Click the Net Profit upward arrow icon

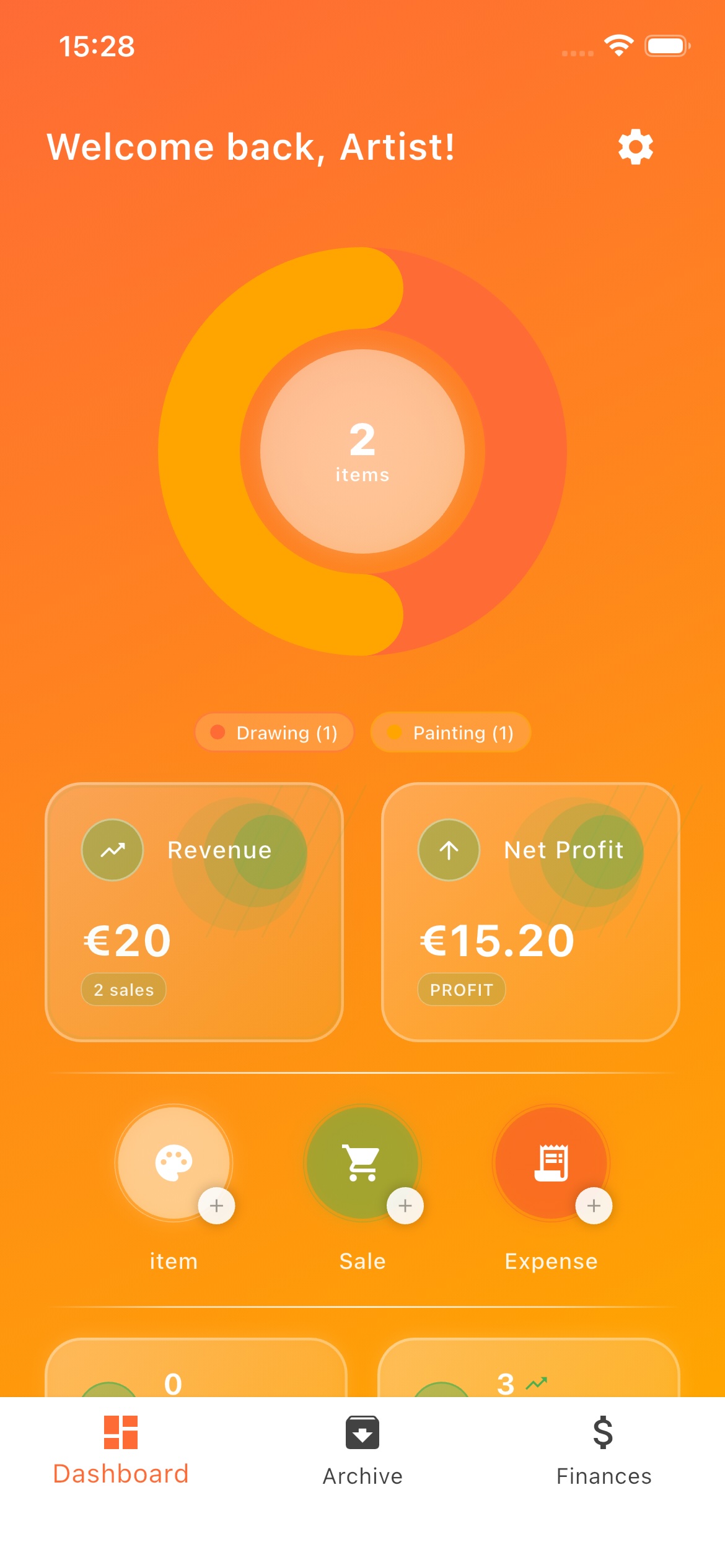pos(448,850)
